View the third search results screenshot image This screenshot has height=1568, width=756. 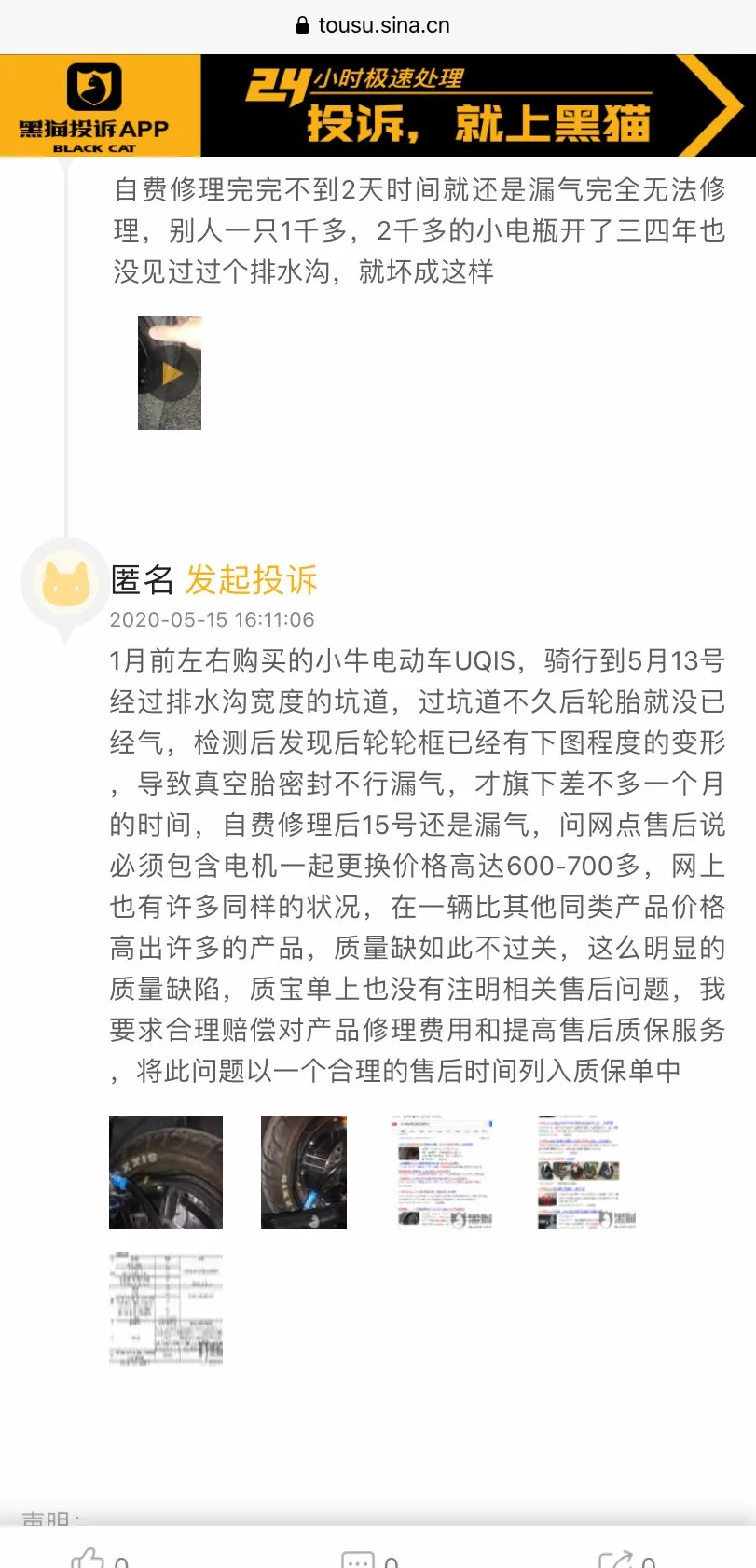tap(441, 1173)
